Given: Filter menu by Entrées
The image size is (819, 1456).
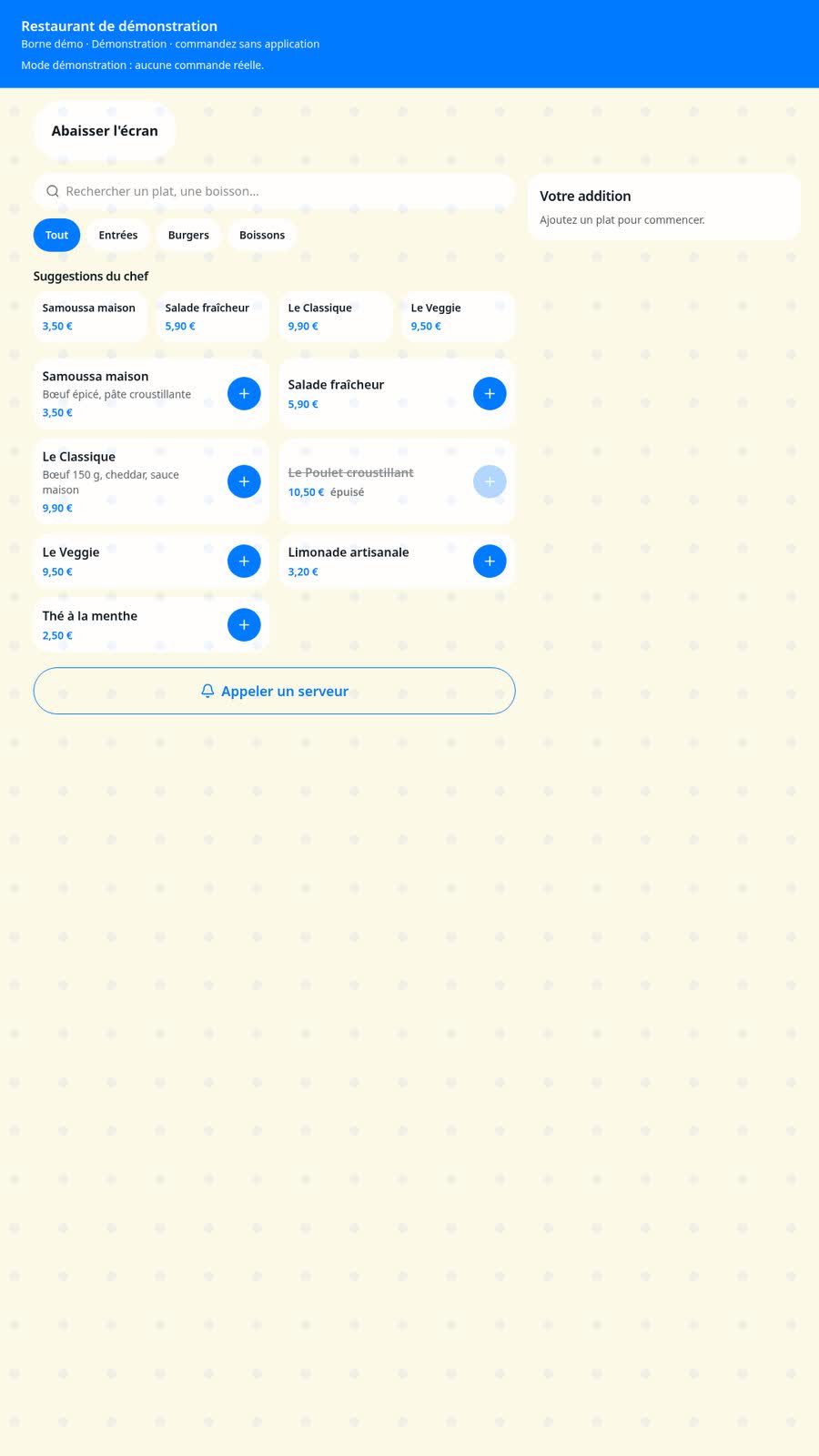Looking at the screenshot, I should (x=118, y=235).
